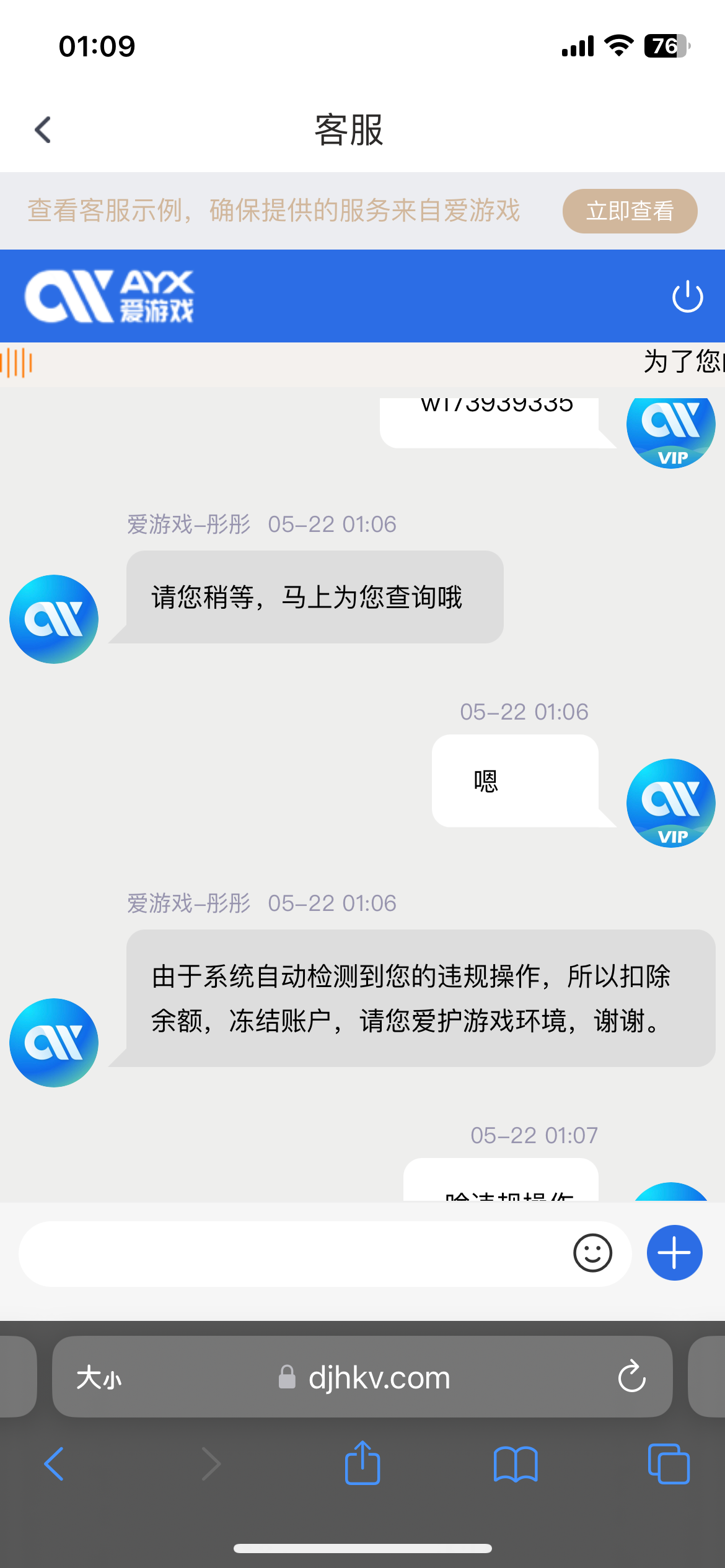Open Safari bookmarks
Viewport: 725px width, 1568px height.
coord(516,1464)
